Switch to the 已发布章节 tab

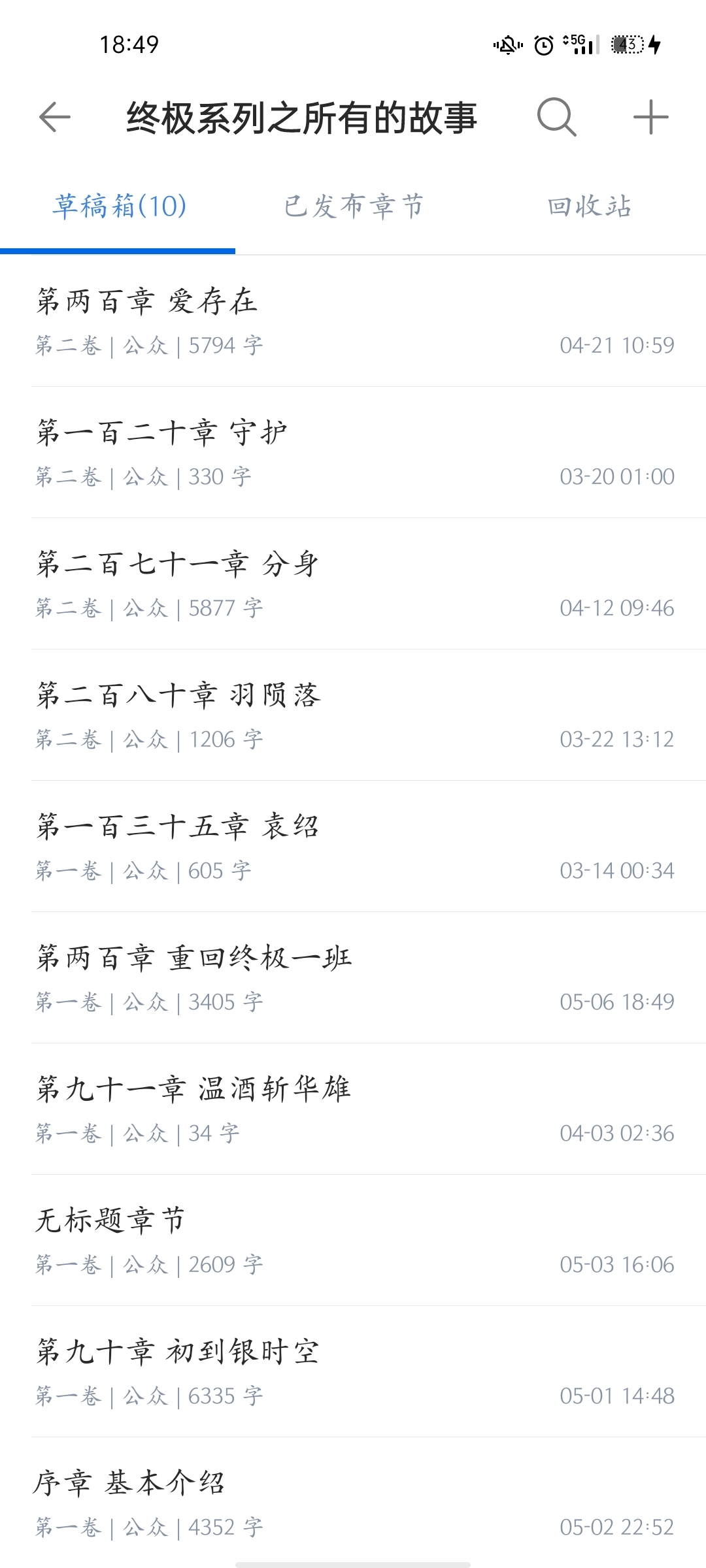[354, 206]
